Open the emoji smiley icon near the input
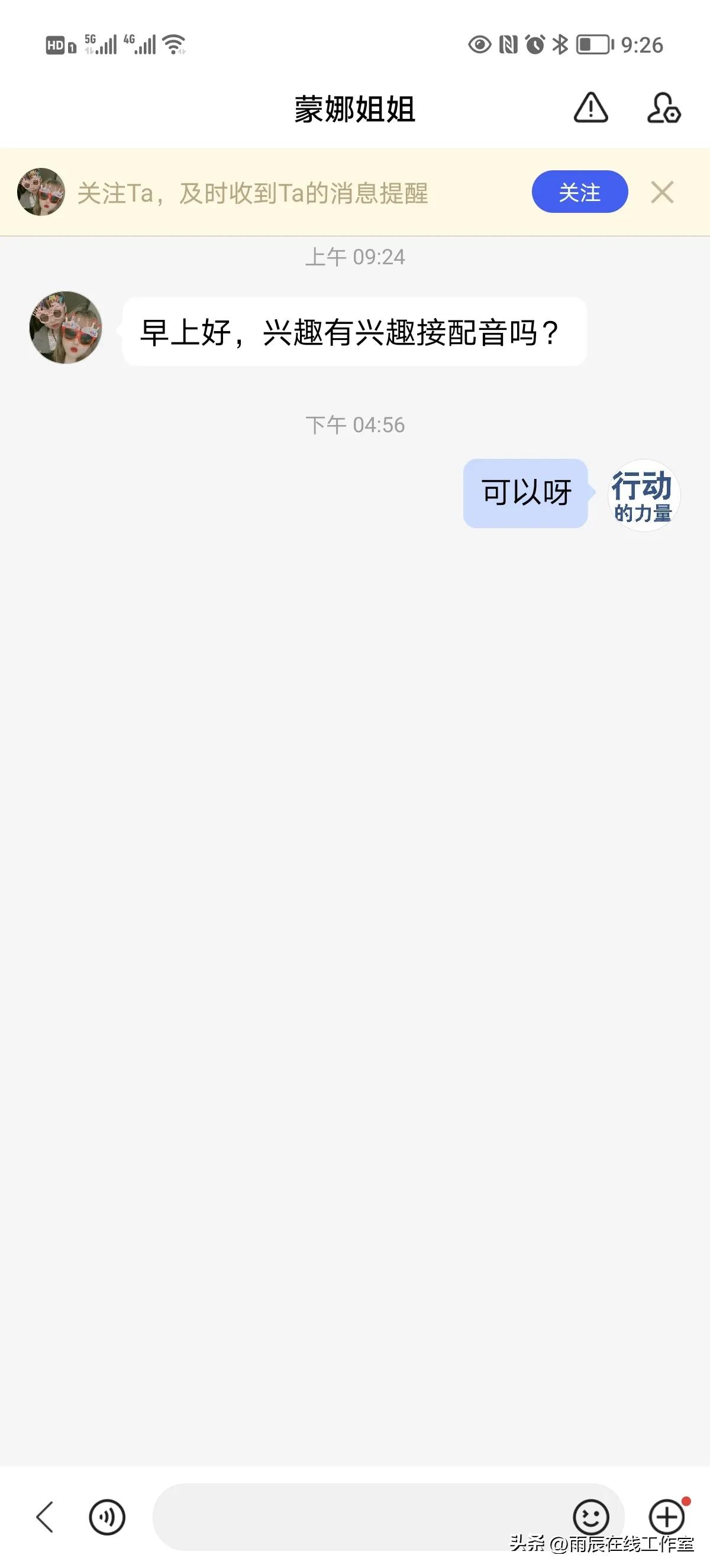The image size is (710, 1568). (589, 1516)
